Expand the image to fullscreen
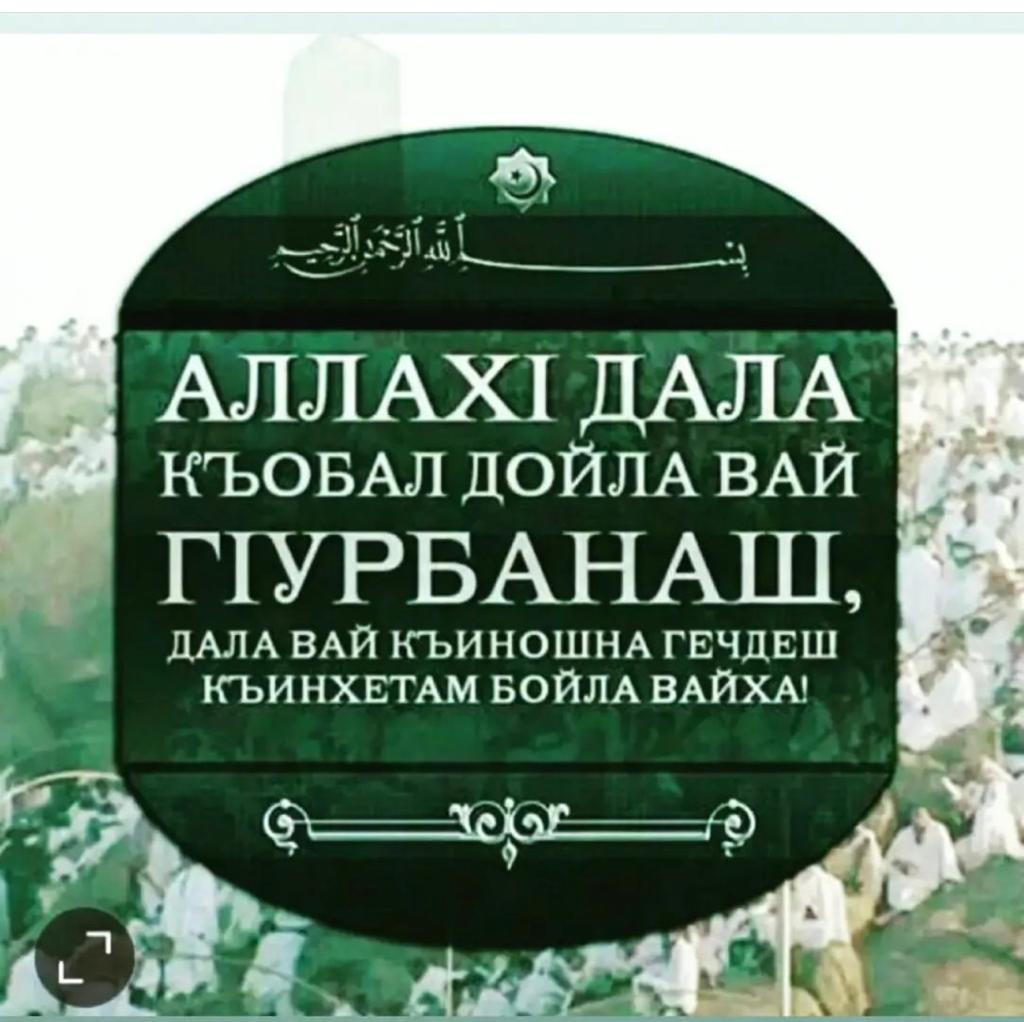The image size is (1024, 1022). (x=84, y=957)
